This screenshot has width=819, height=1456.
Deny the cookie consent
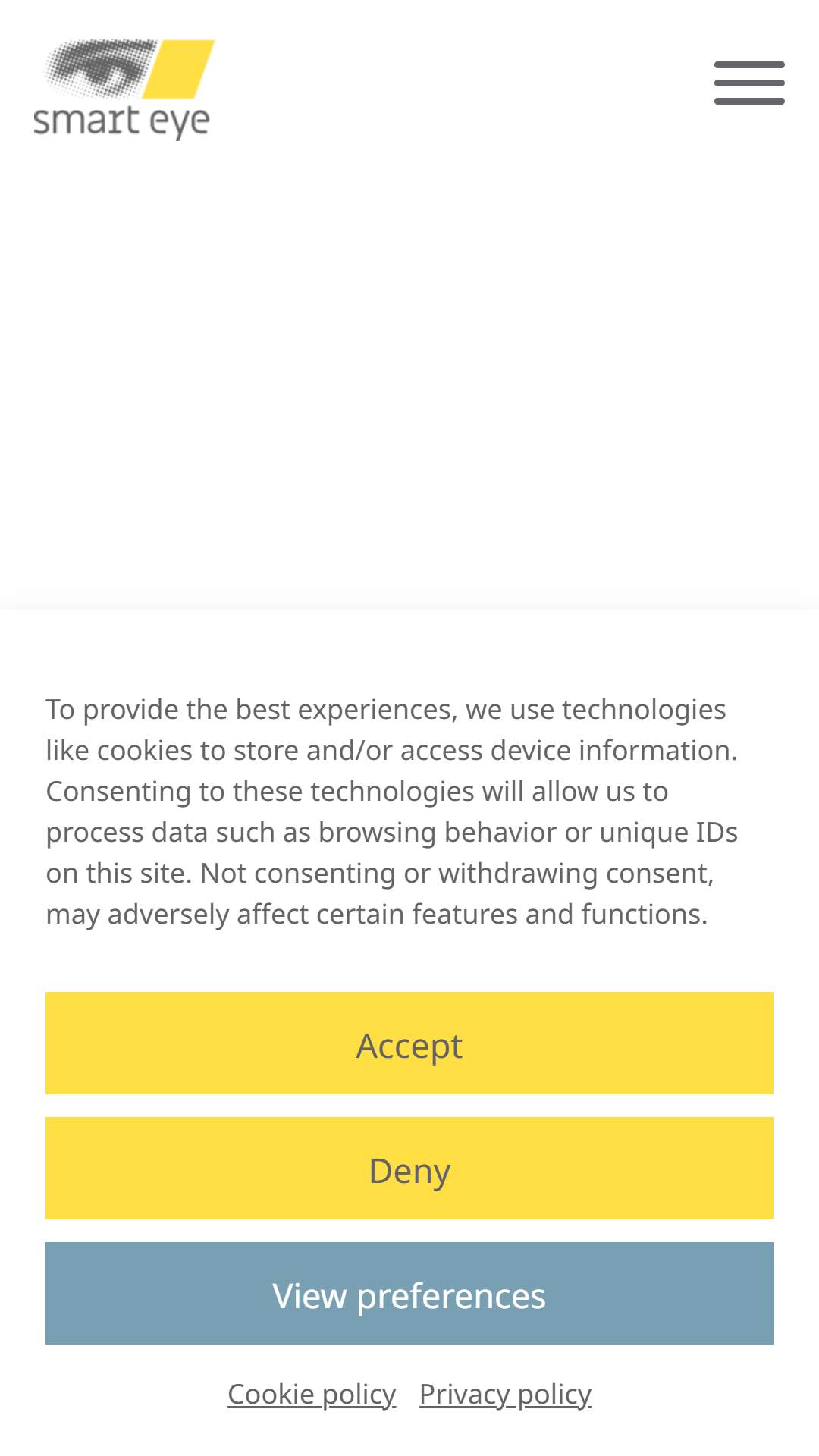pyautogui.click(x=409, y=1168)
